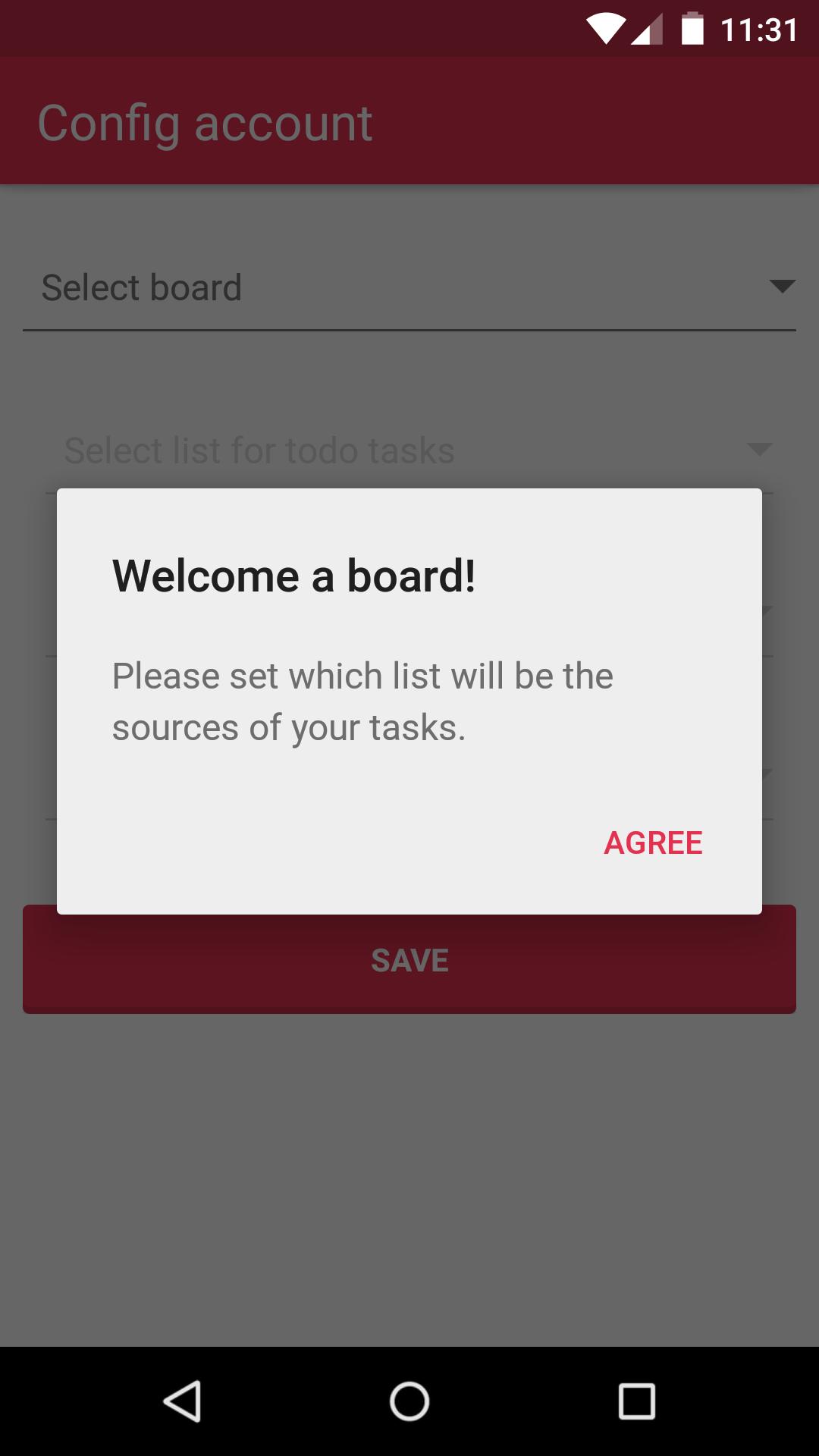The width and height of the screenshot is (819, 1456).
Task: Tap AGREE in the welcome dialog
Action: [x=653, y=843]
